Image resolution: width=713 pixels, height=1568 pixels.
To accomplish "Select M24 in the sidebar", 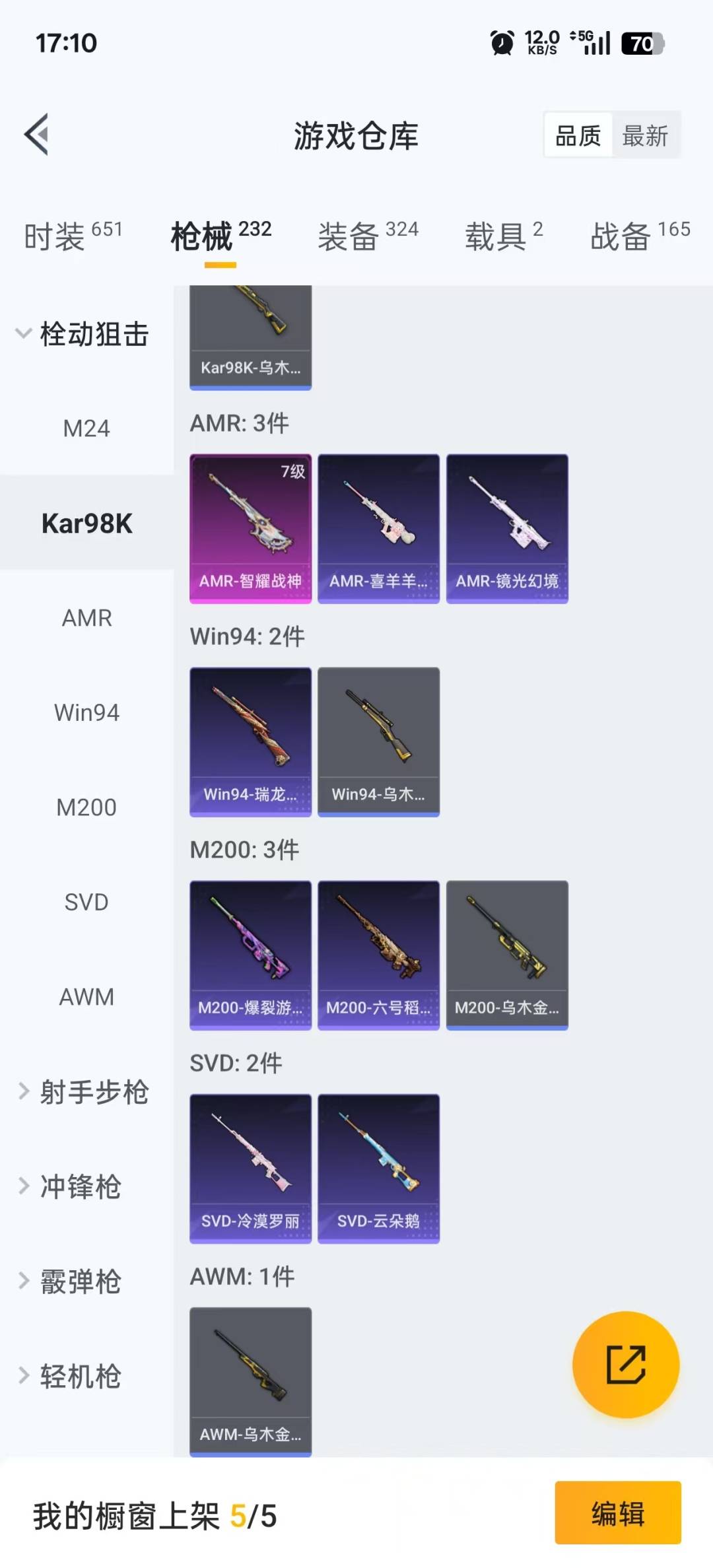I will pyautogui.click(x=86, y=428).
